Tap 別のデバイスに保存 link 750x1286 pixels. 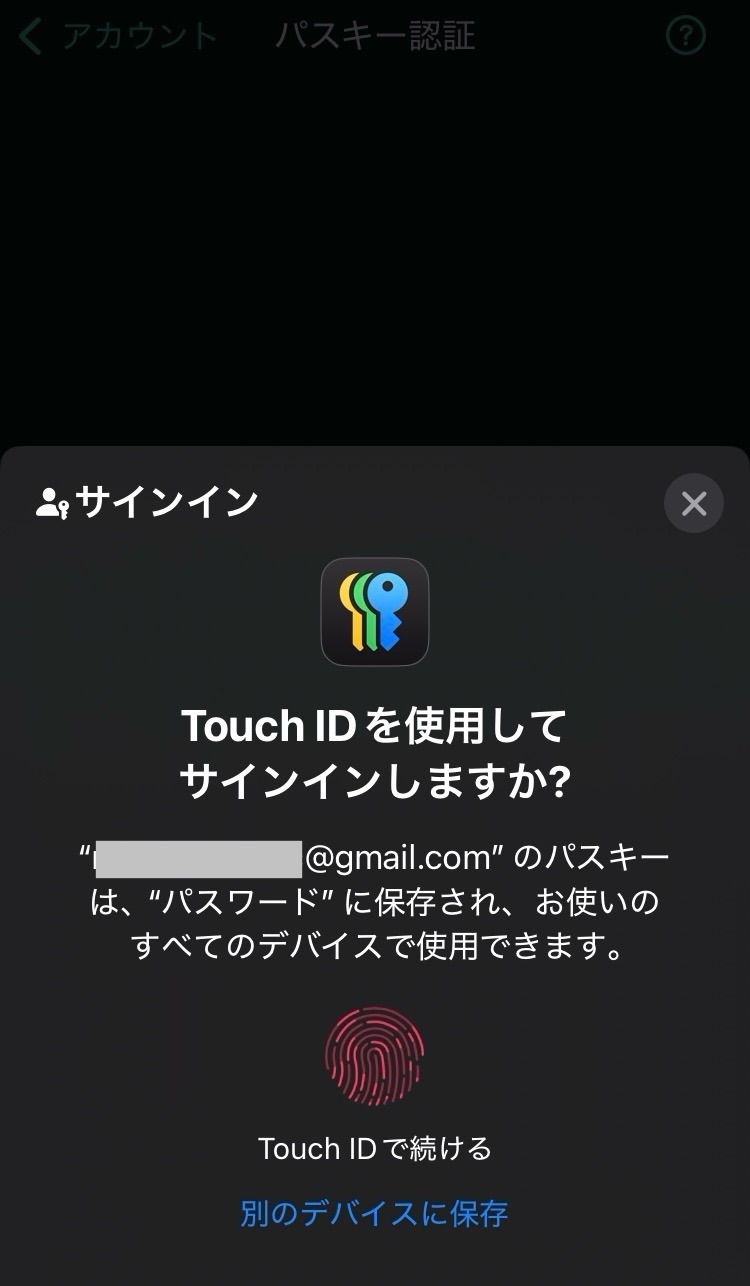374,1213
